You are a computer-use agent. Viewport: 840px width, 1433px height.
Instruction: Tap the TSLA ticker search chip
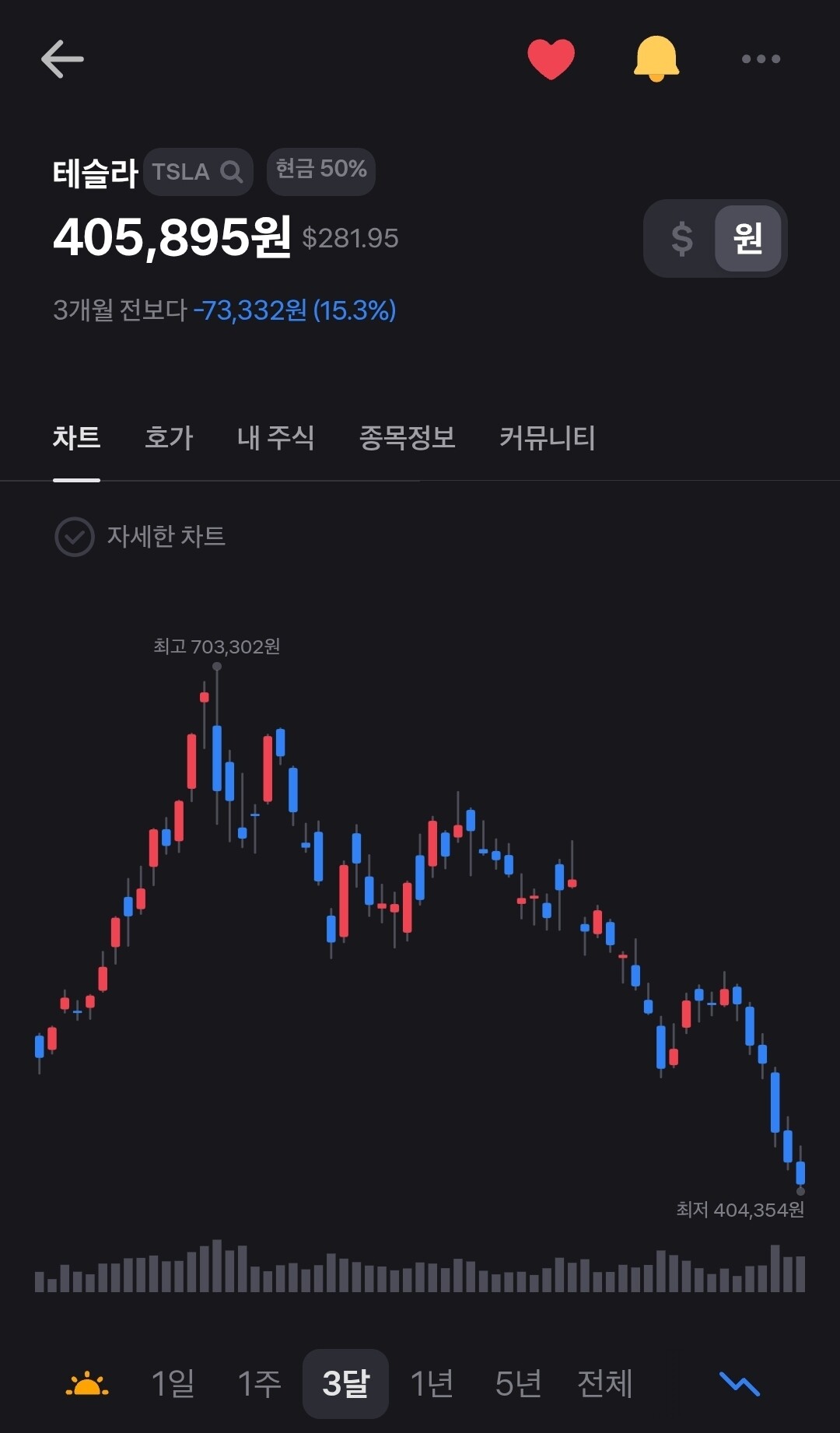[198, 172]
